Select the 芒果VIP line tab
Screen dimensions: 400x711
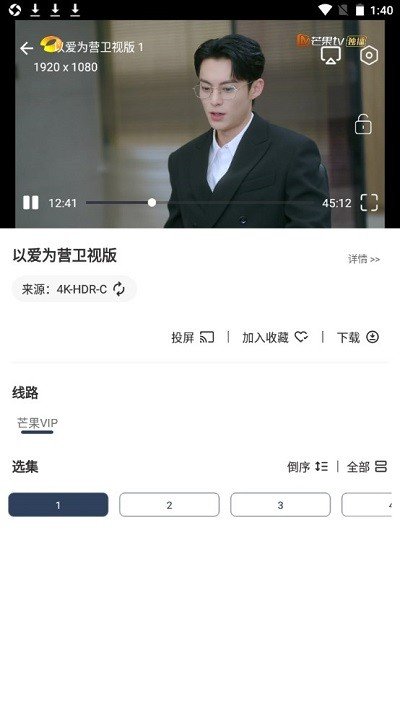pyautogui.click(x=38, y=424)
